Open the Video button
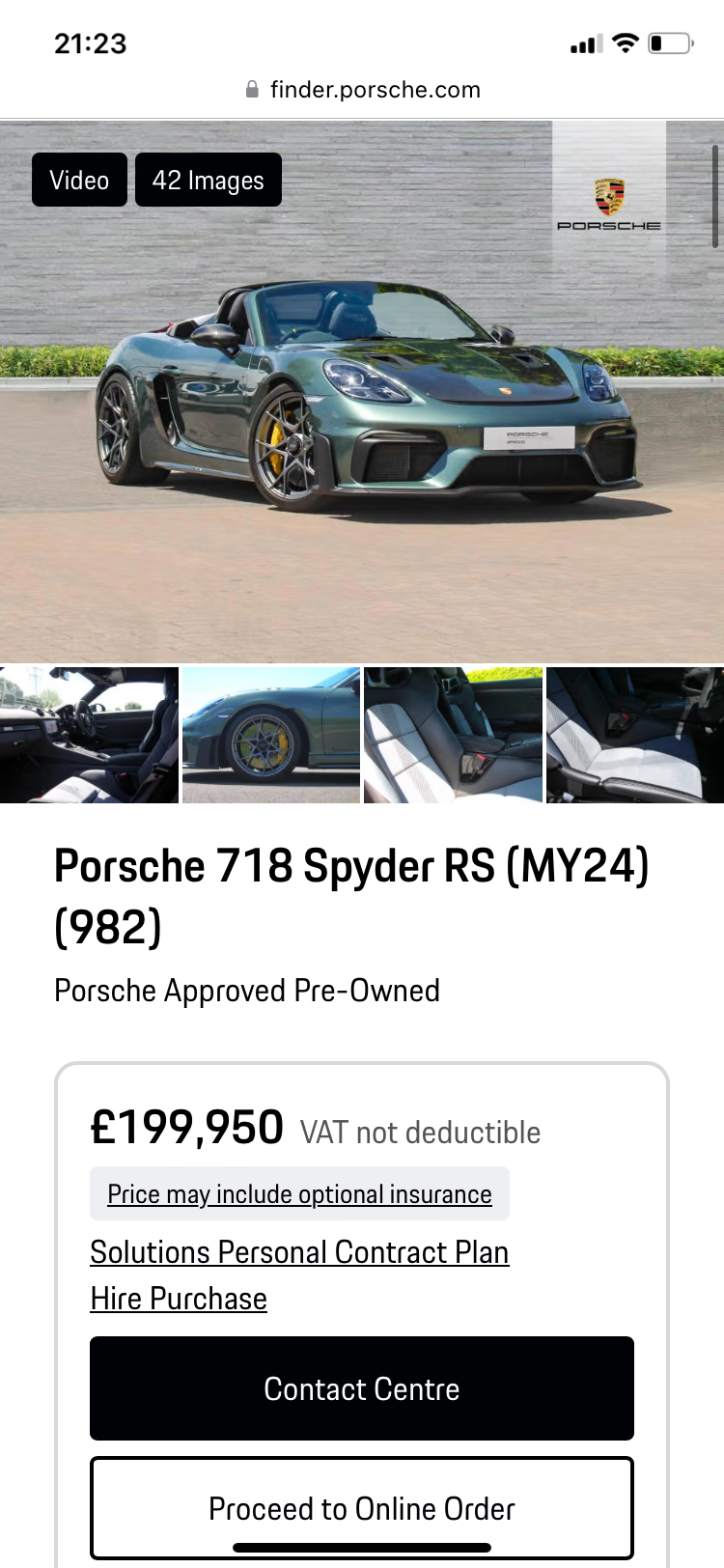This screenshot has width=724, height=1568. point(79,181)
